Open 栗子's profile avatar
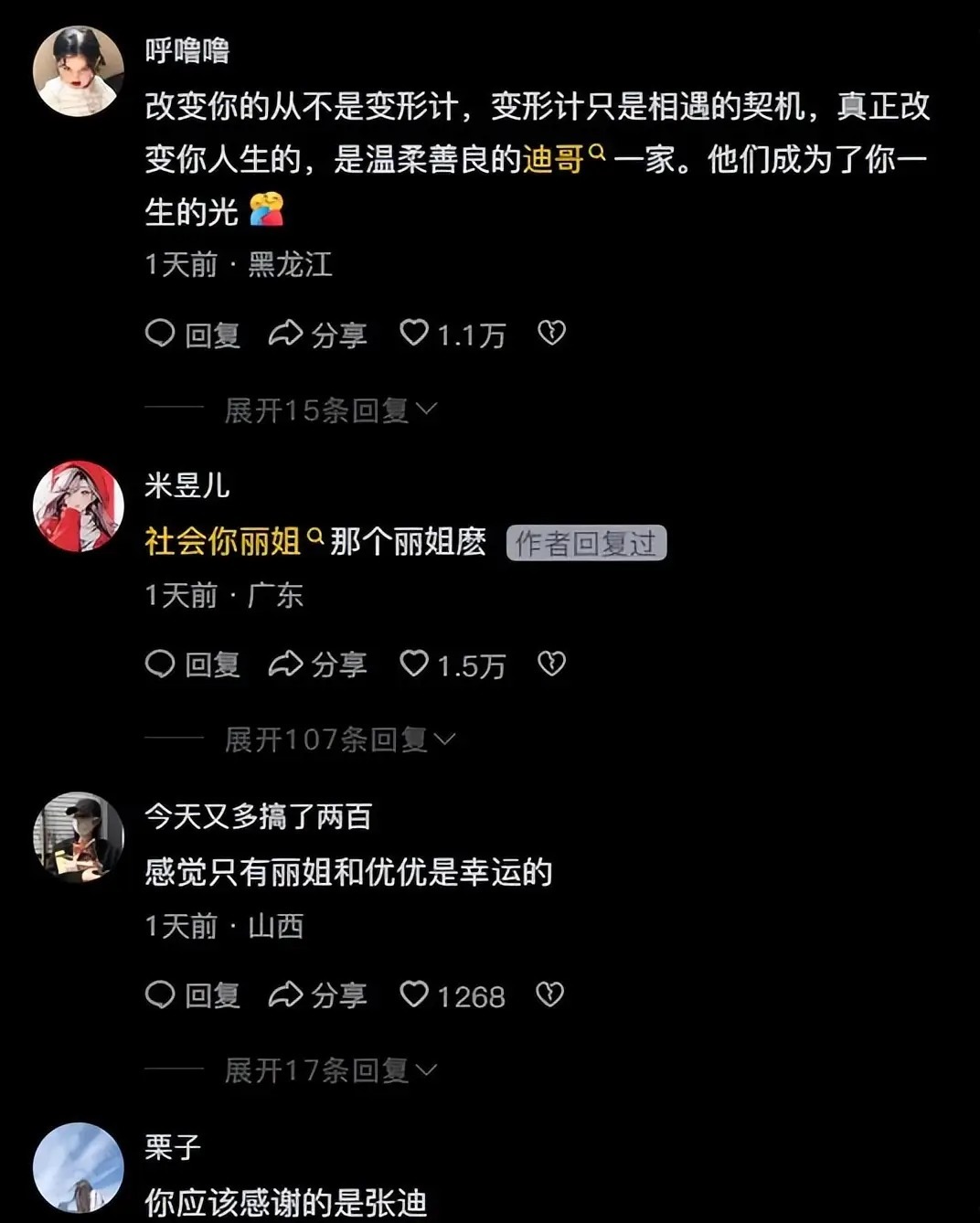 pos(79,1168)
